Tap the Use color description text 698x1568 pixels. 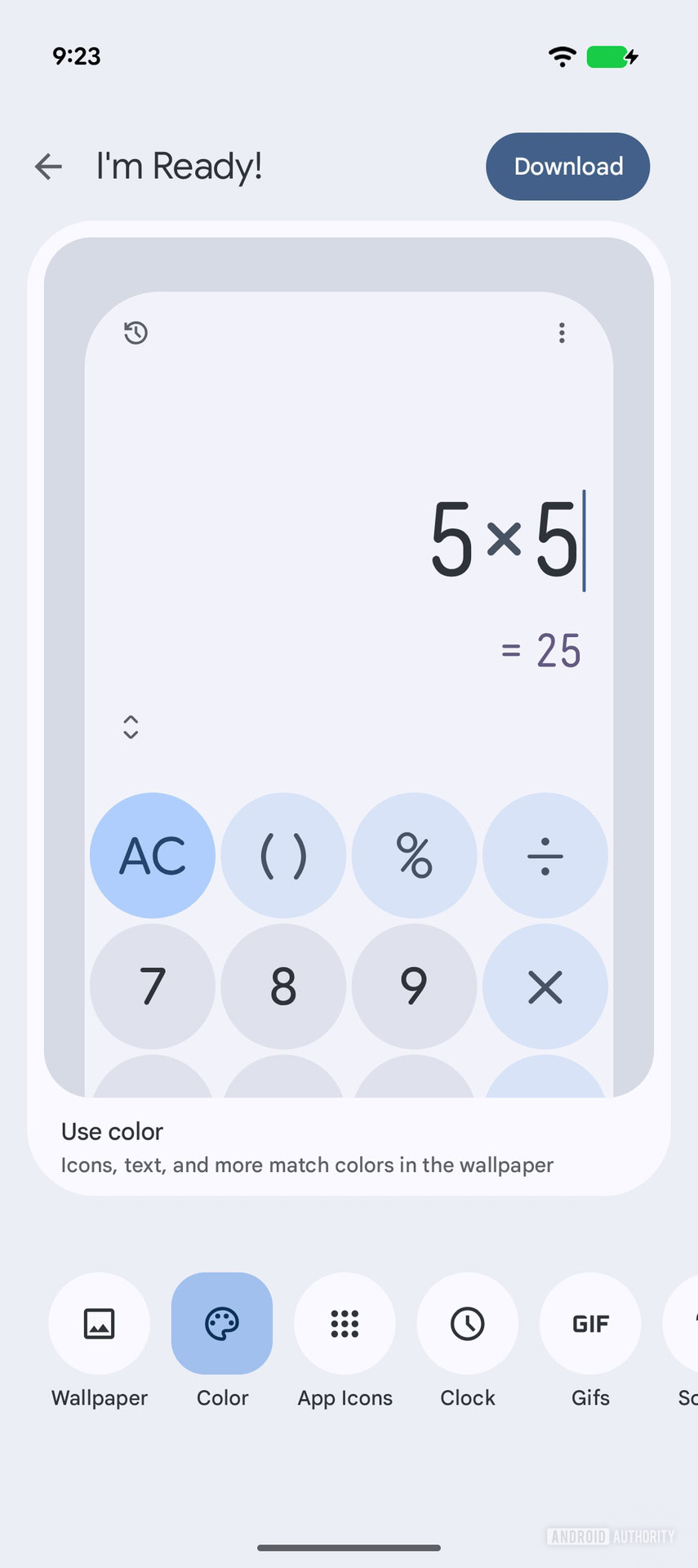tap(308, 1165)
